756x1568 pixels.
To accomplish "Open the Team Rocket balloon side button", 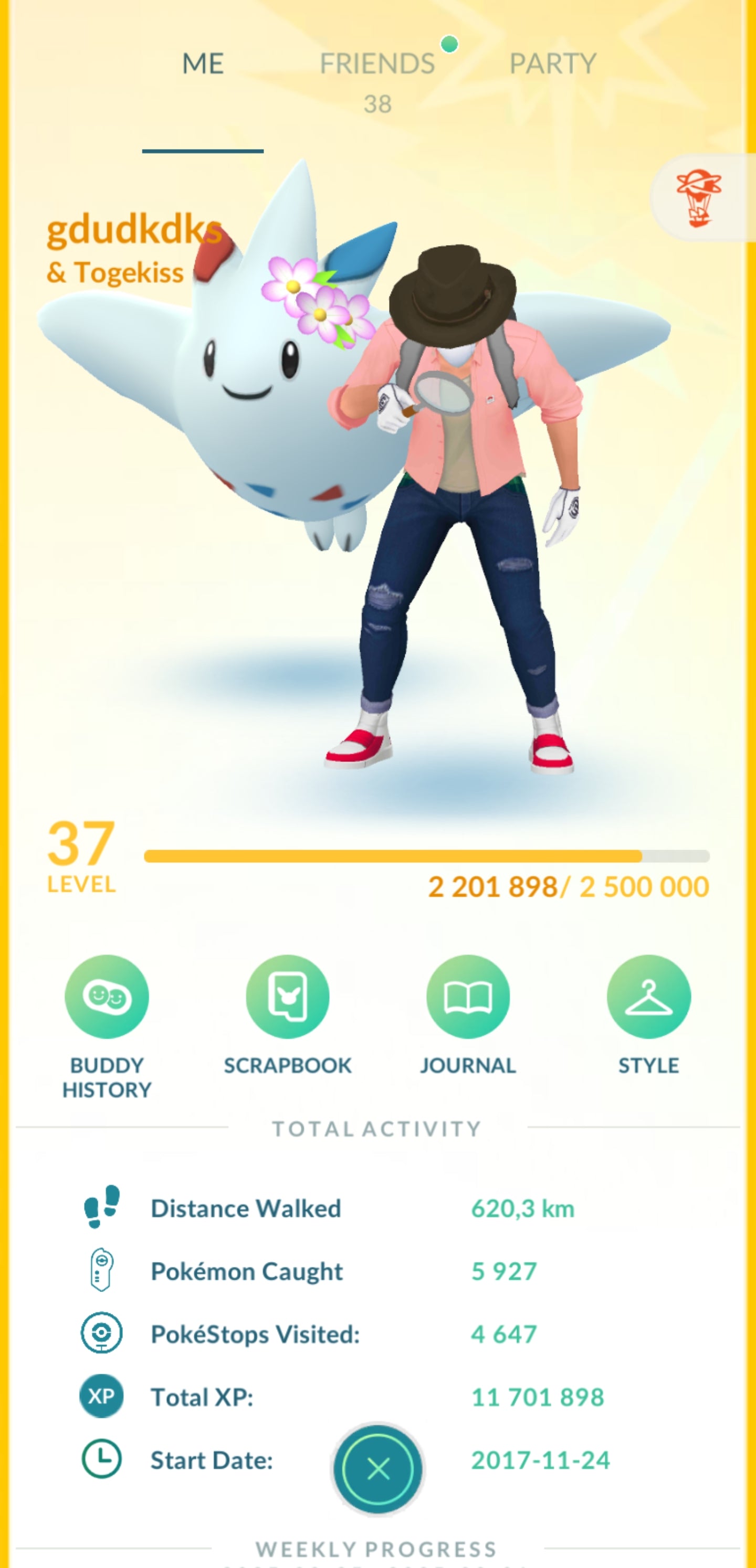I will [699, 198].
